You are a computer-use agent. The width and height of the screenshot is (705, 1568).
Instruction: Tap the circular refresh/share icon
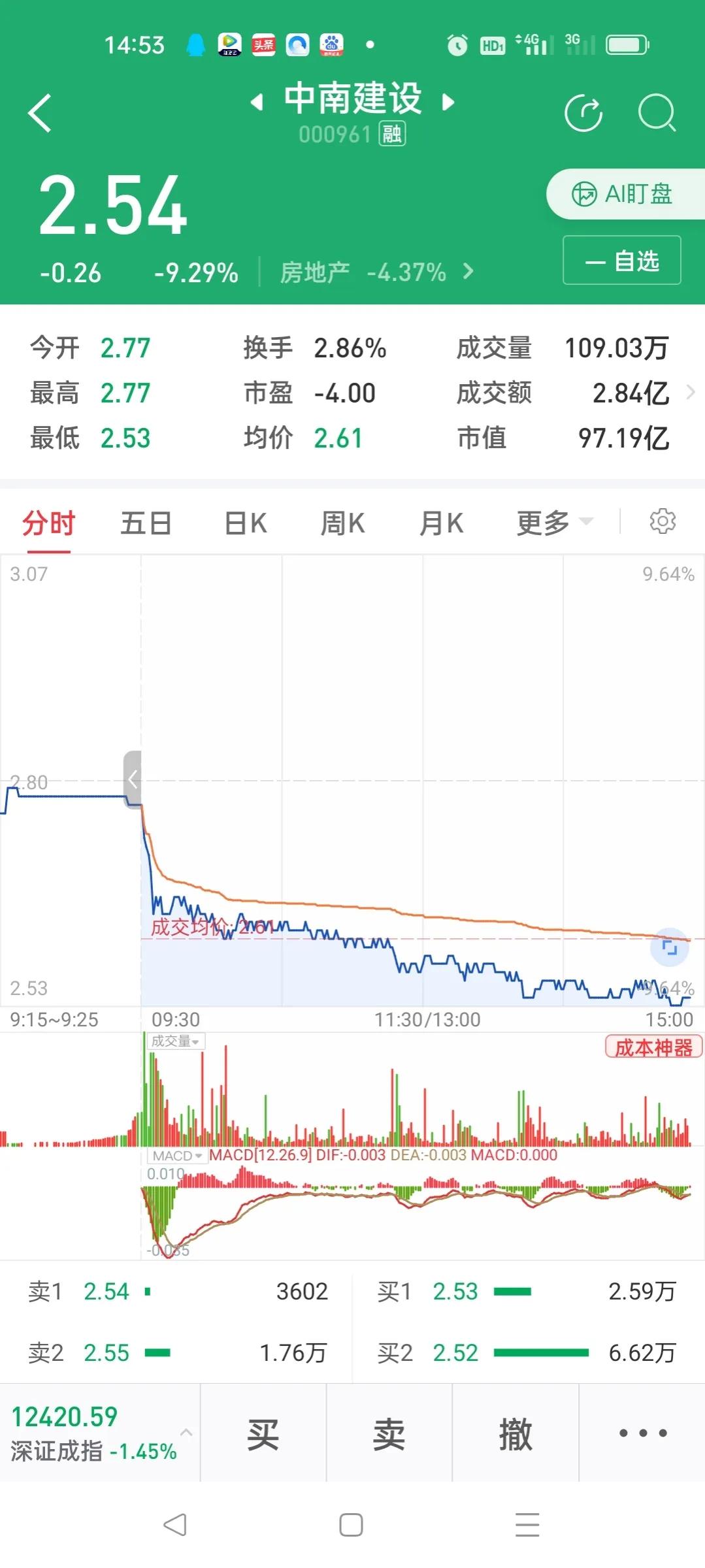pos(584,112)
